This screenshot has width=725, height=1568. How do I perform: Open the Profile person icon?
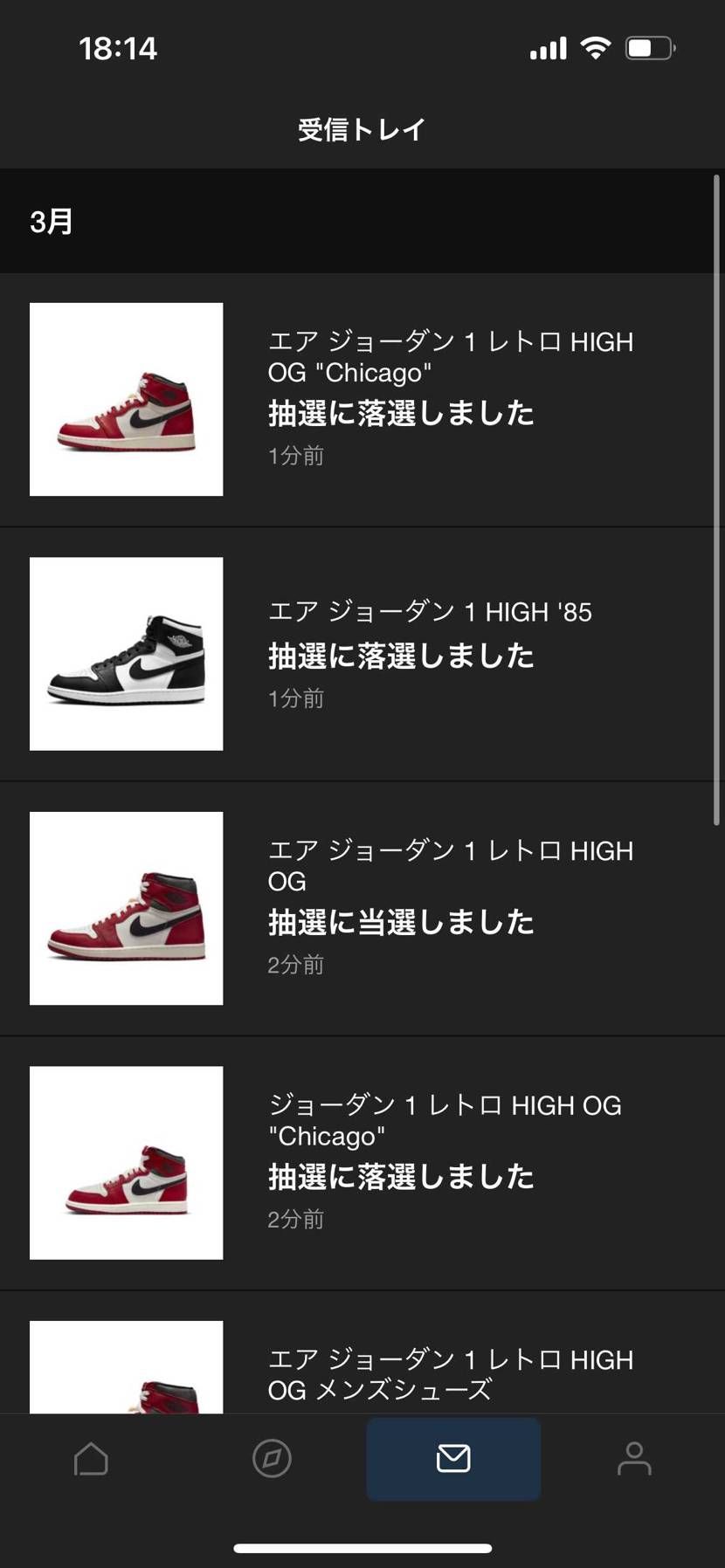(x=634, y=1459)
